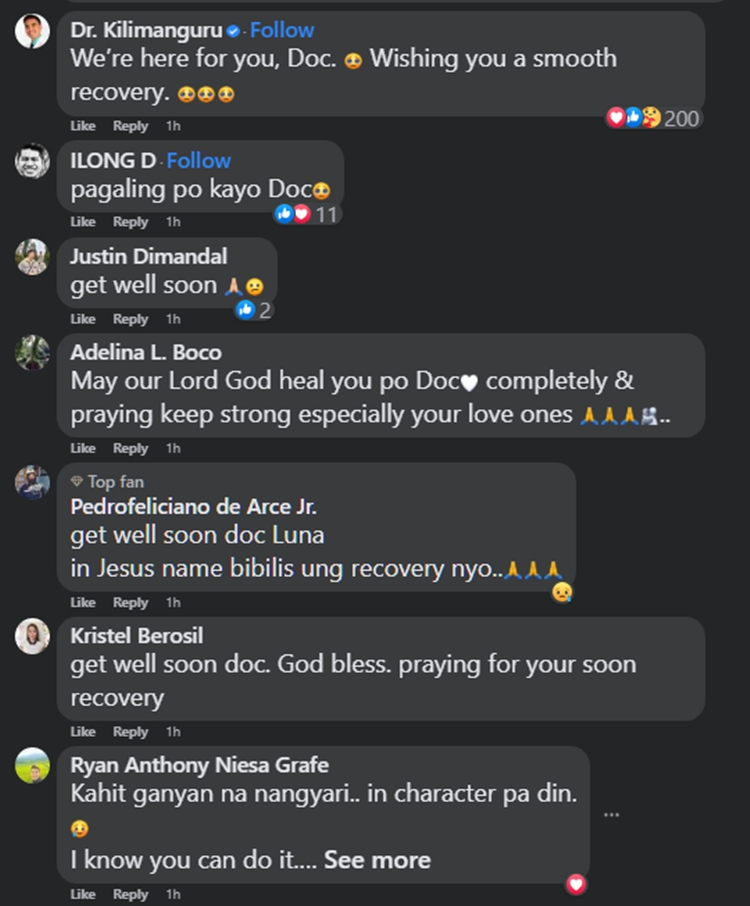Click the 1h timestamp under Pedrofeliciano's comment
The height and width of the screenshot is (906, 750).
(x=173, y=603)
